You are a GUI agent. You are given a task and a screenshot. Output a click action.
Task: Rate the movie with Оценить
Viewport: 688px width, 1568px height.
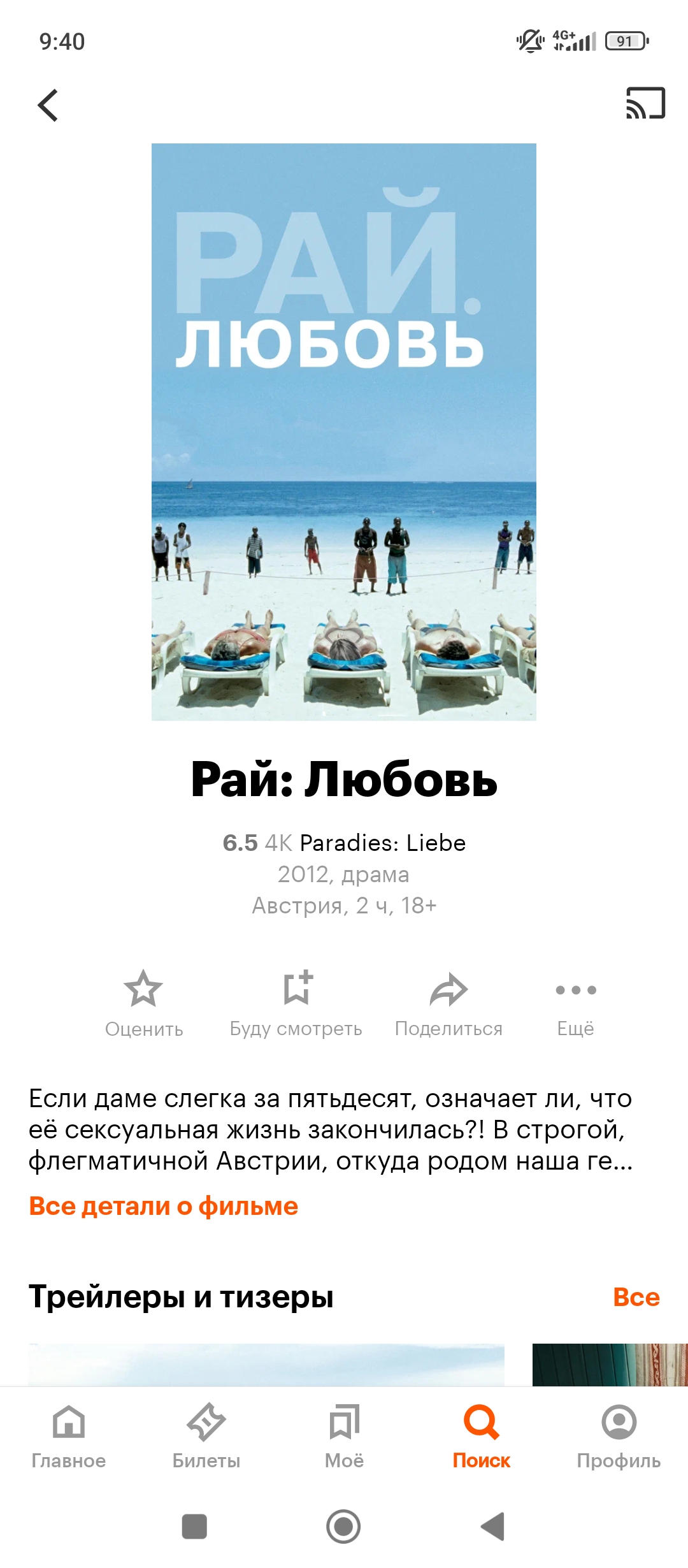point(144,1000)
